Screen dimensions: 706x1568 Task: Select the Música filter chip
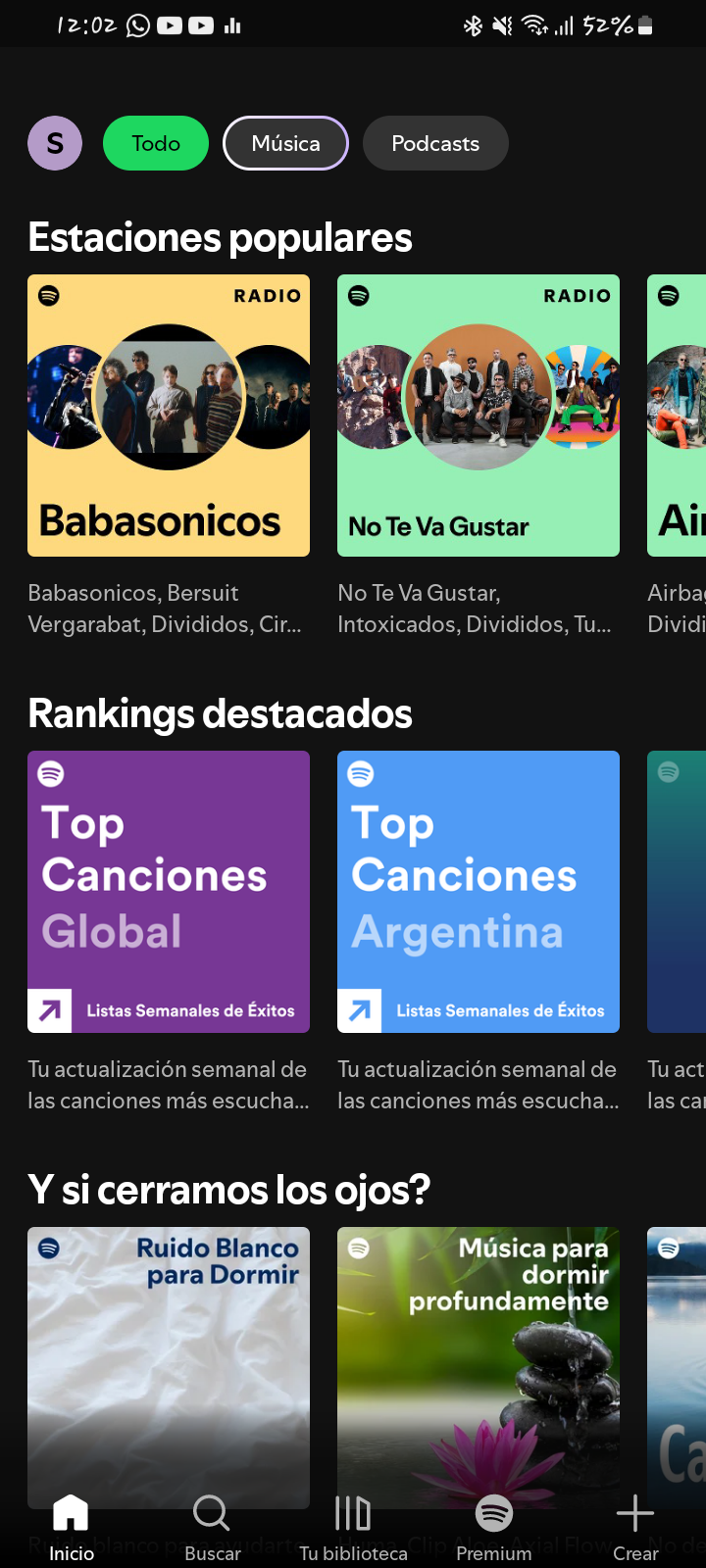[285, 143]
